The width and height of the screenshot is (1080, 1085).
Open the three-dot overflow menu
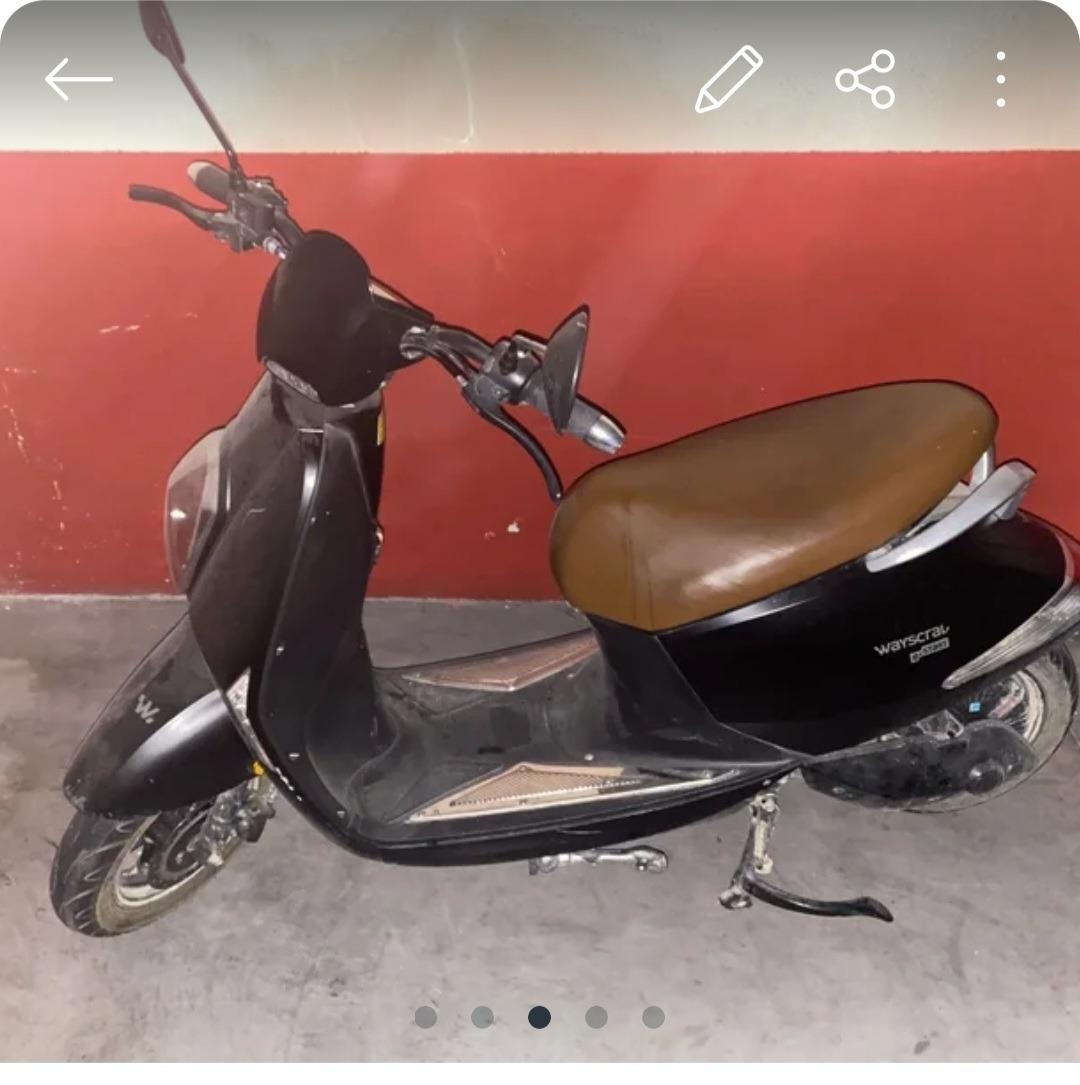(x=1000, y=79)
